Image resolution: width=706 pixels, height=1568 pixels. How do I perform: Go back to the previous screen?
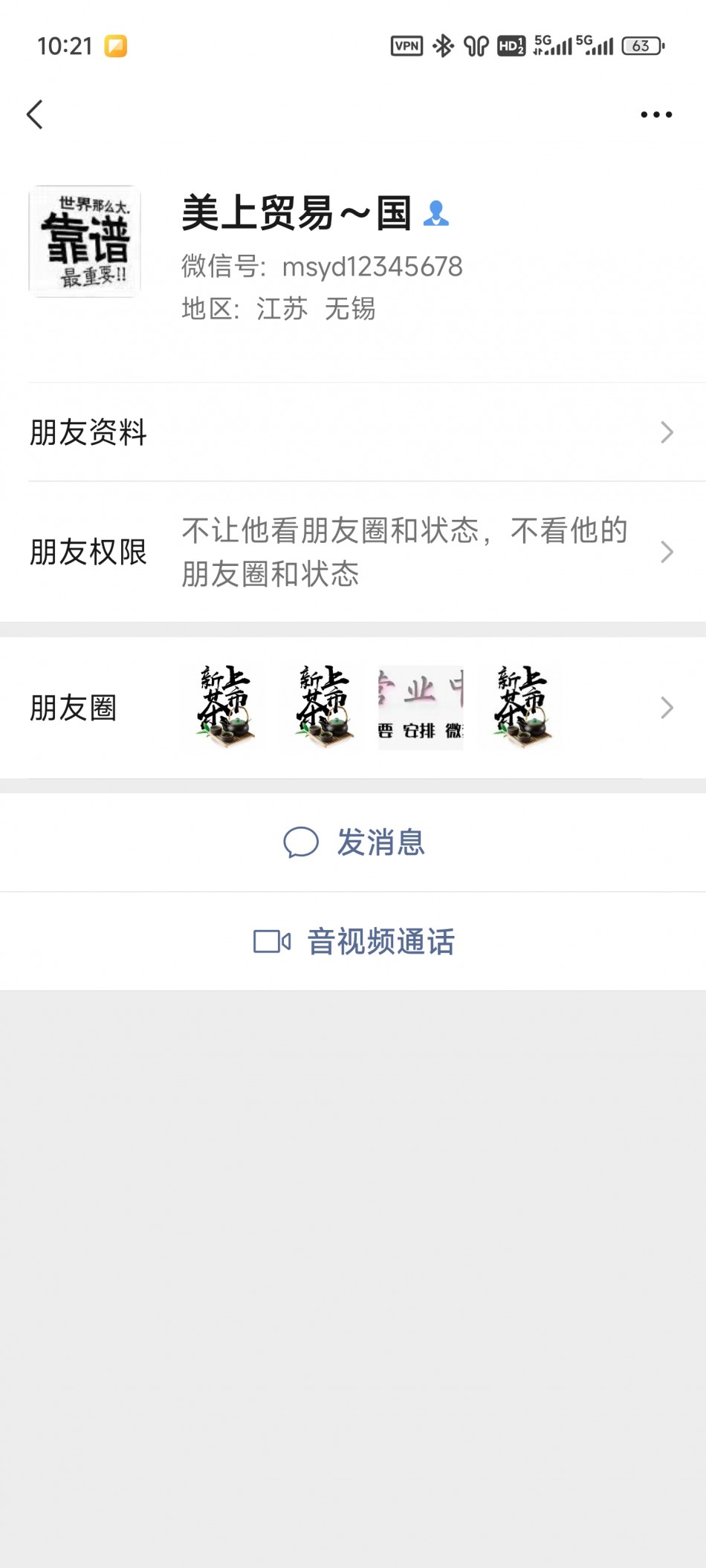click(34, 114)
